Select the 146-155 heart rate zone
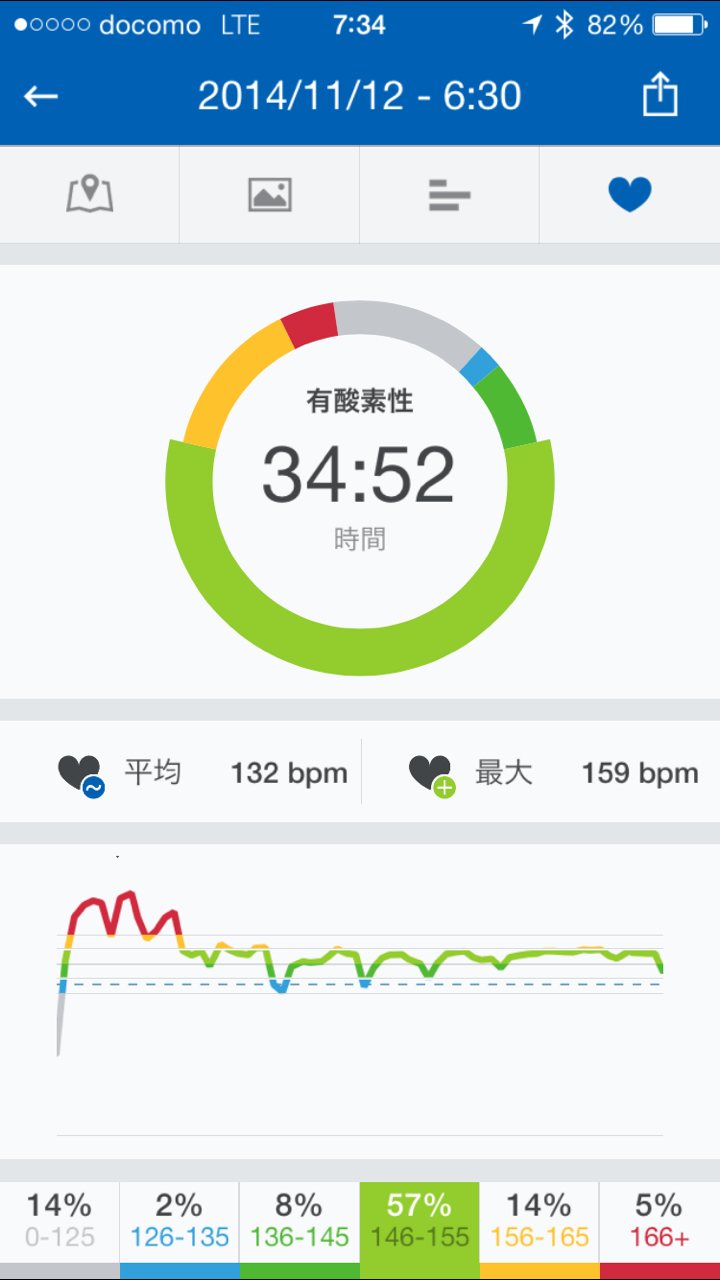 [x=420, y=1230]
